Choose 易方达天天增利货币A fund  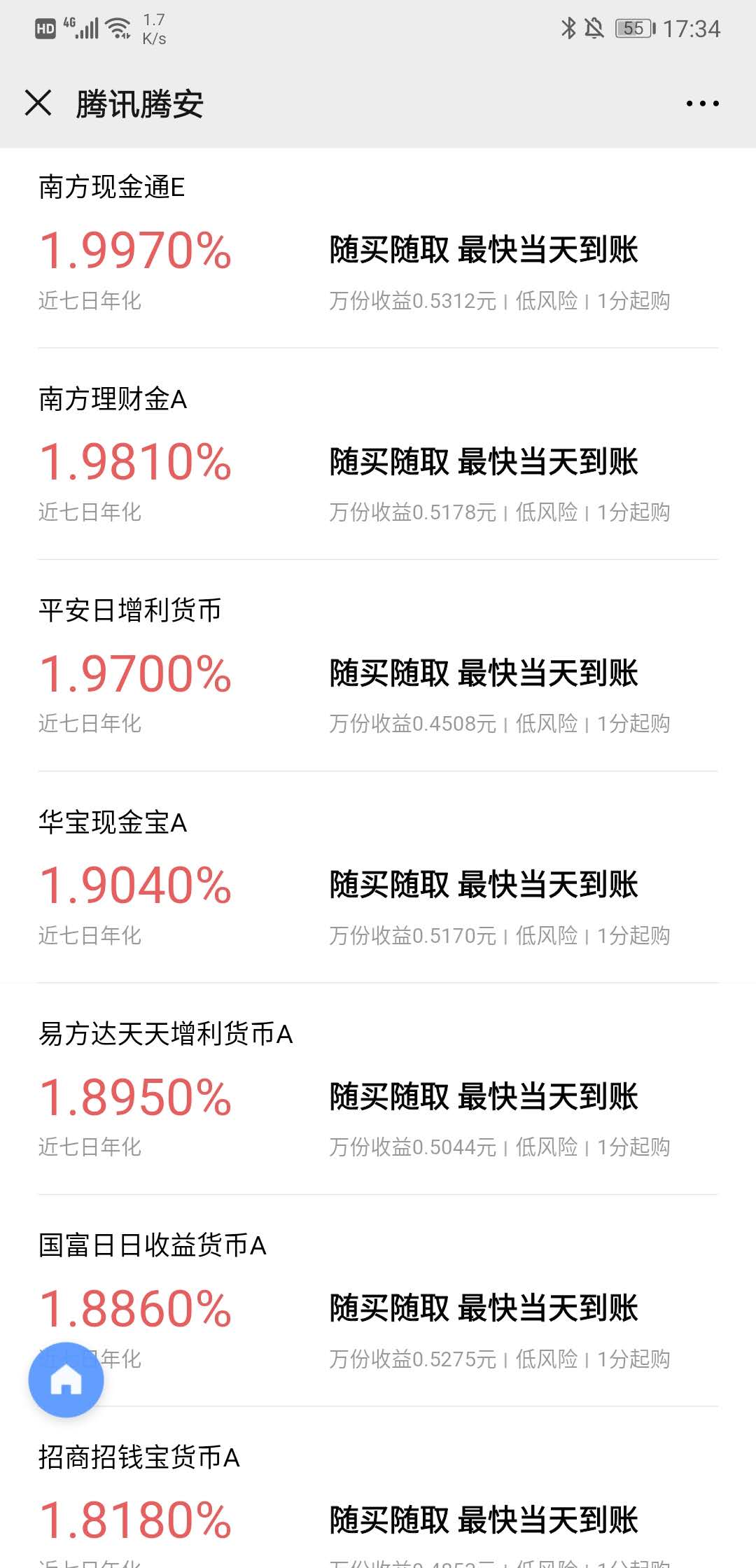165,1034
